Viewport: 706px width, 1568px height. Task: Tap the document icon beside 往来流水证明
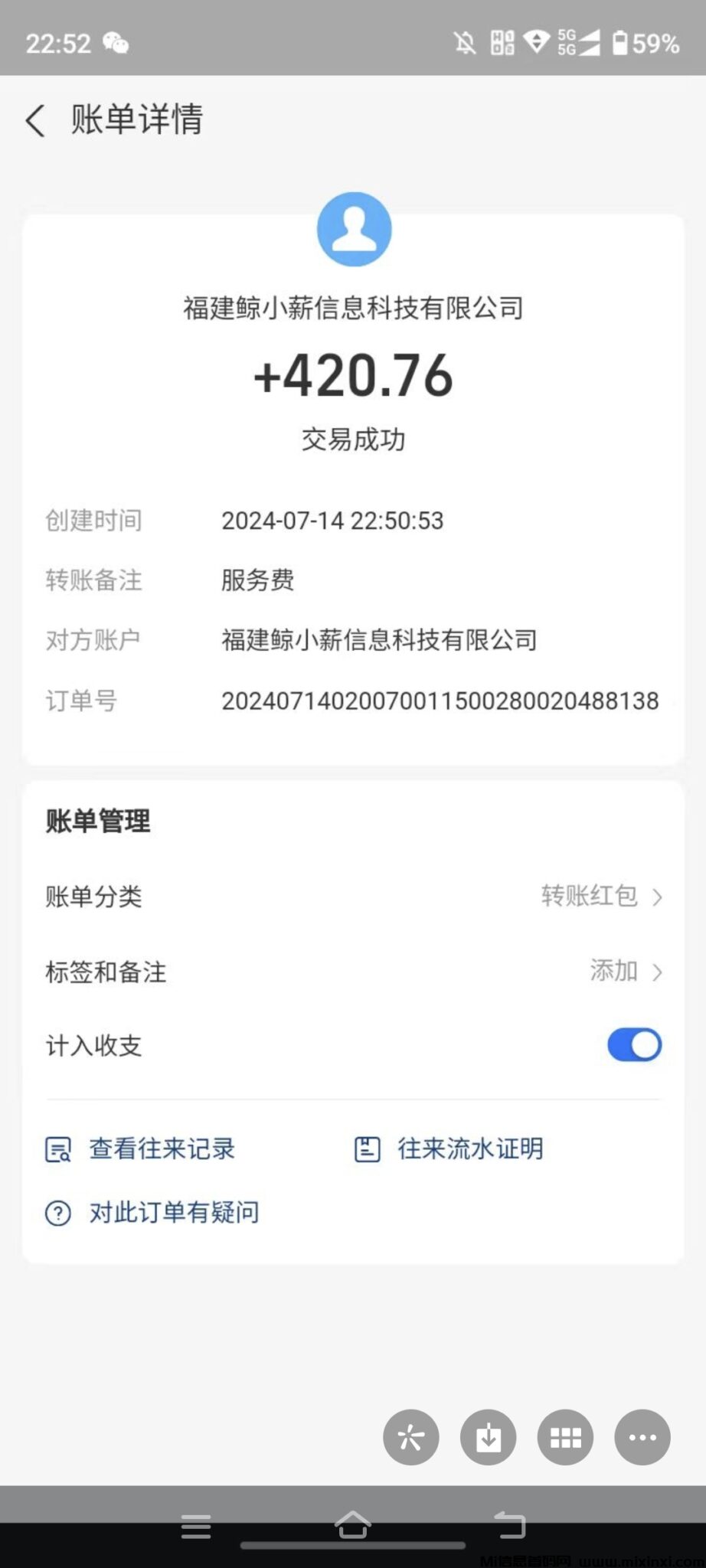(368, 1147)
